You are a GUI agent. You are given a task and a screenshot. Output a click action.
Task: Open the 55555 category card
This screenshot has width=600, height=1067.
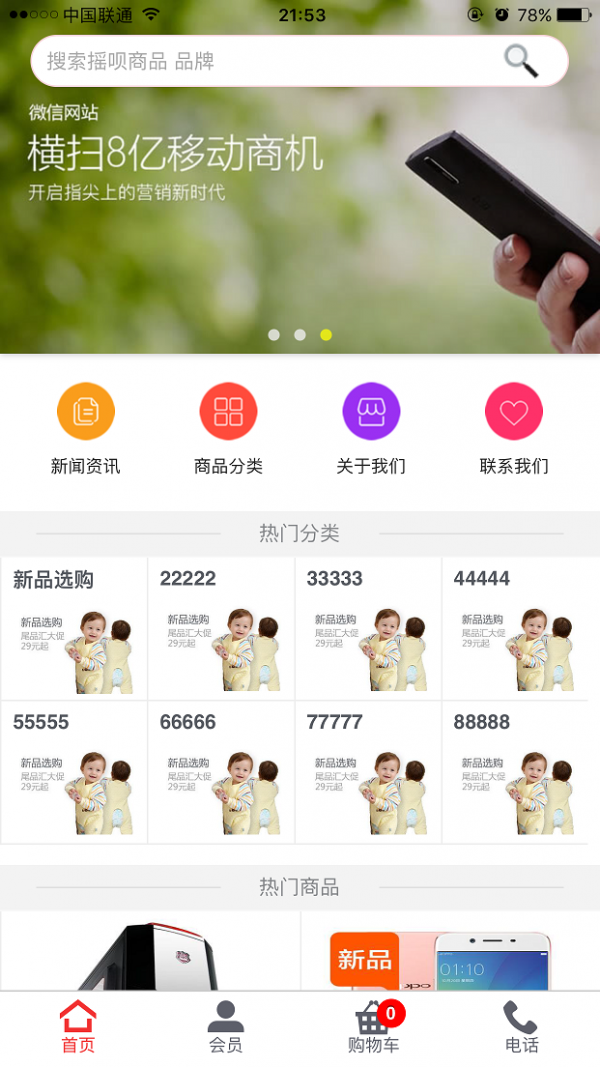[x=74, y=772]
